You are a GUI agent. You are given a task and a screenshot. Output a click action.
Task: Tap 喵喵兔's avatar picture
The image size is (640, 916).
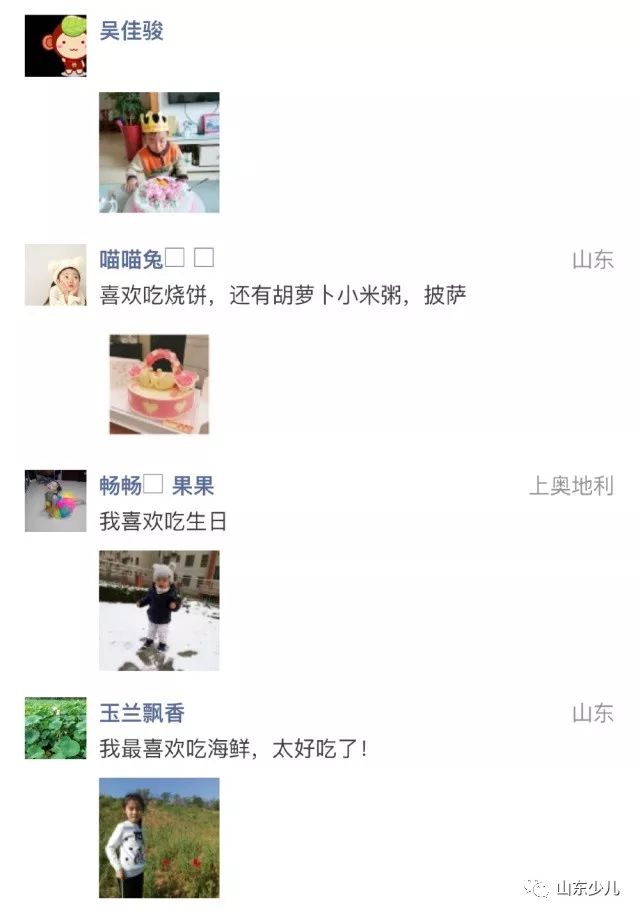tap(55, 275)
